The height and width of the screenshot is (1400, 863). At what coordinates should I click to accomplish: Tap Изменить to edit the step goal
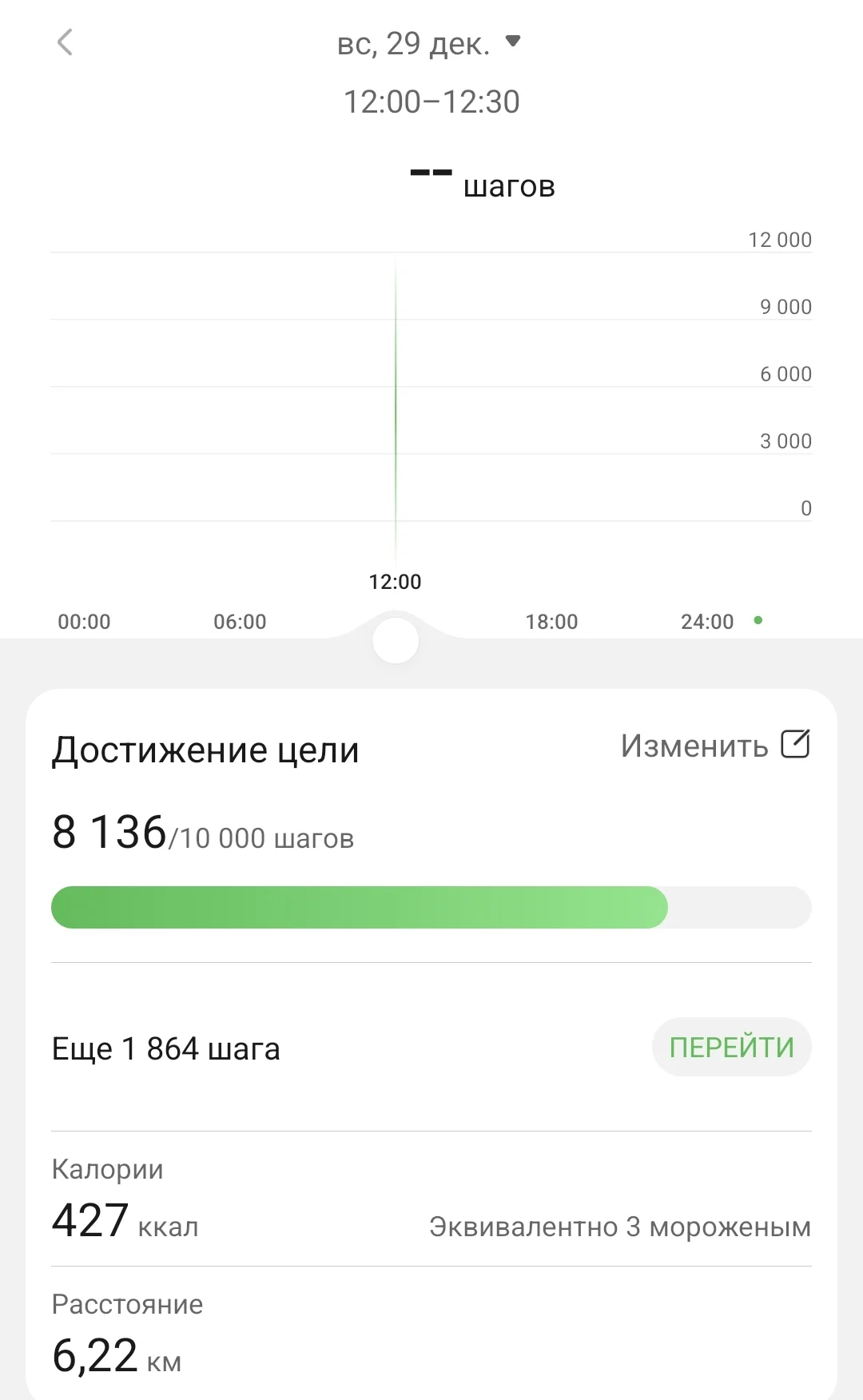tap(714, 746)
